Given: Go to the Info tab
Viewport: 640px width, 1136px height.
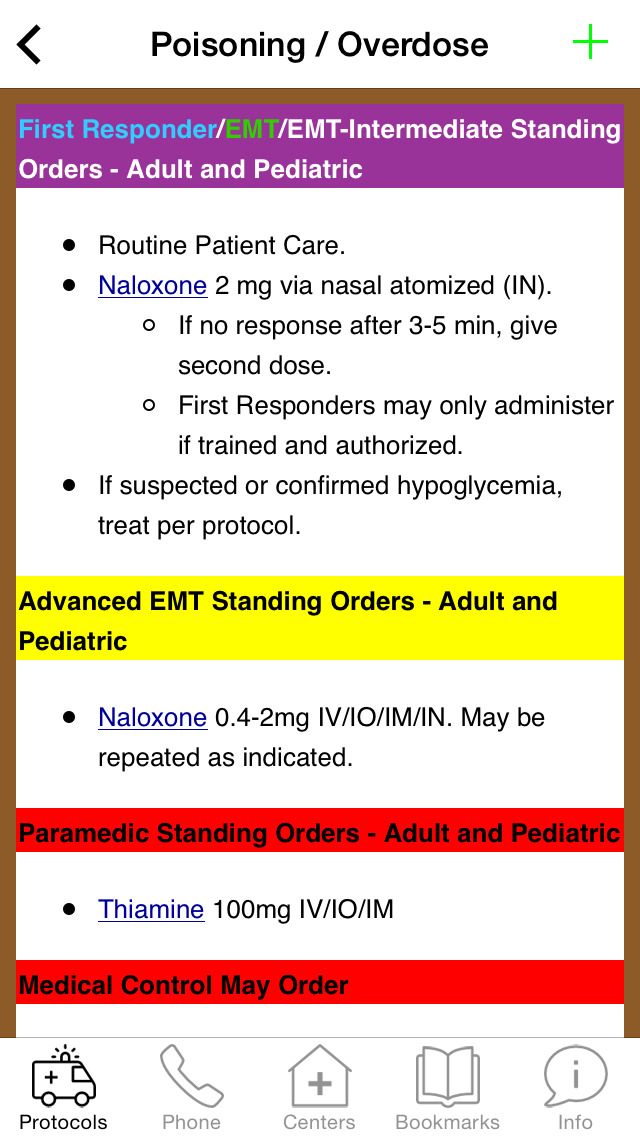Looking at the screenshot, I should click(x=575, y=1088).
